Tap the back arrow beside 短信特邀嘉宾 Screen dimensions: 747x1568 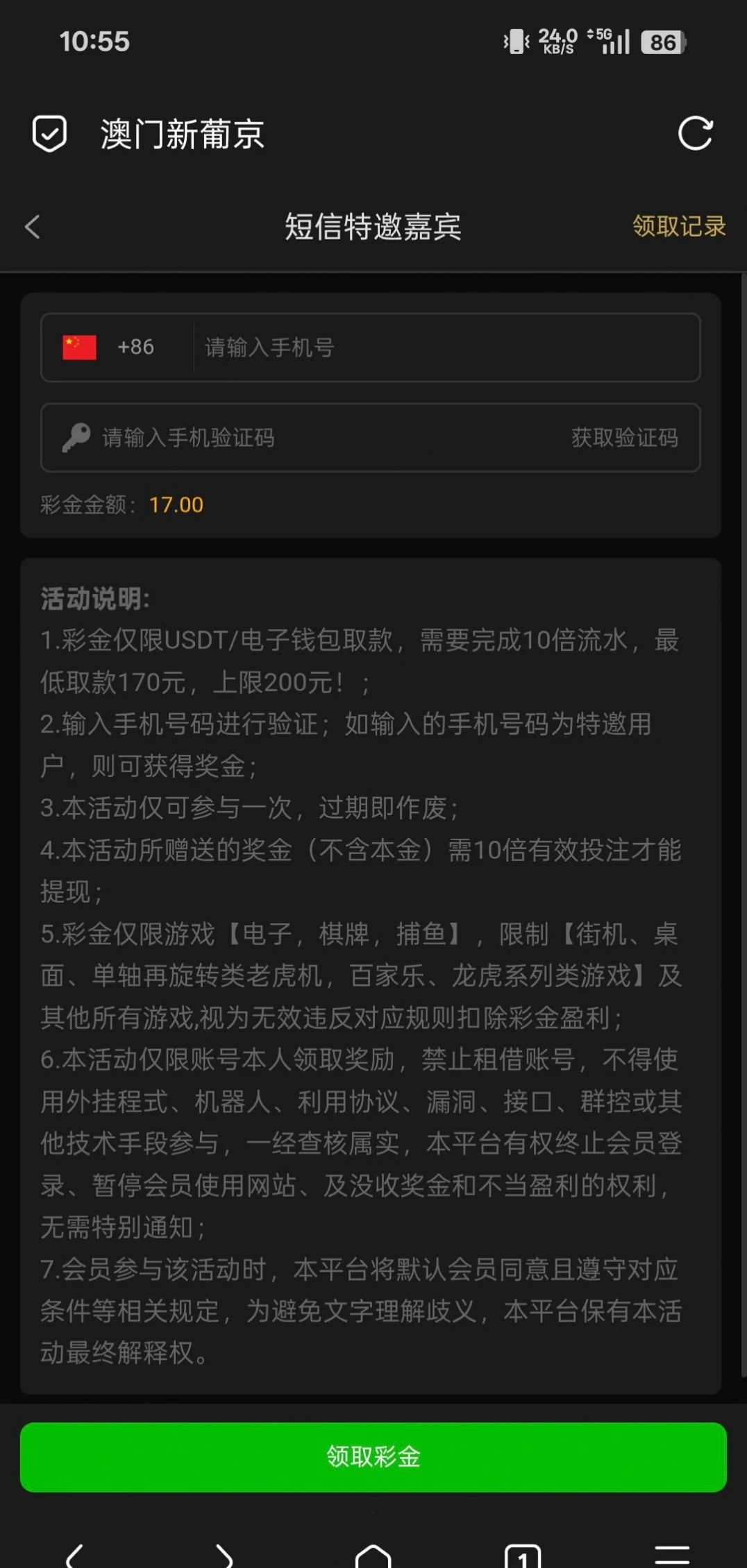[x=33, y=226]
